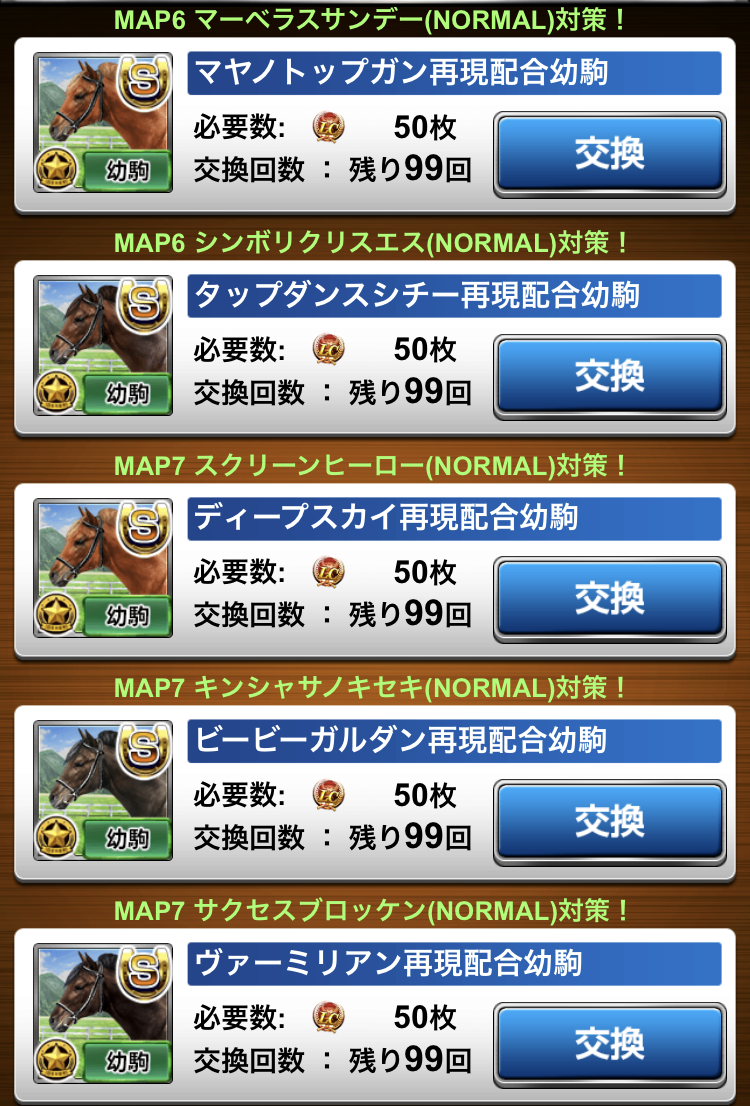750x1106 pixels.
Task: Open タップダンスシチー foal horse image
Action: 103,346
